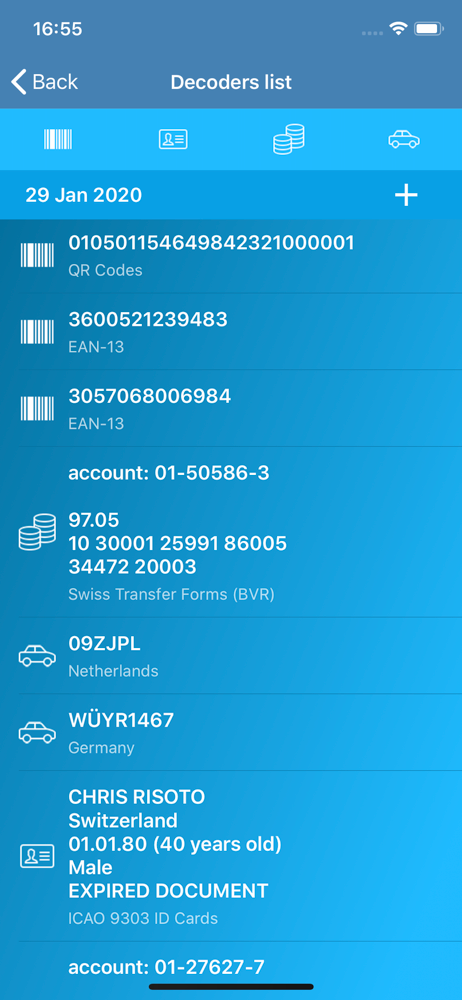This screenshot has height=1000, width=462.
Task: Go back from Decoders list
Action: pos(44,82)
